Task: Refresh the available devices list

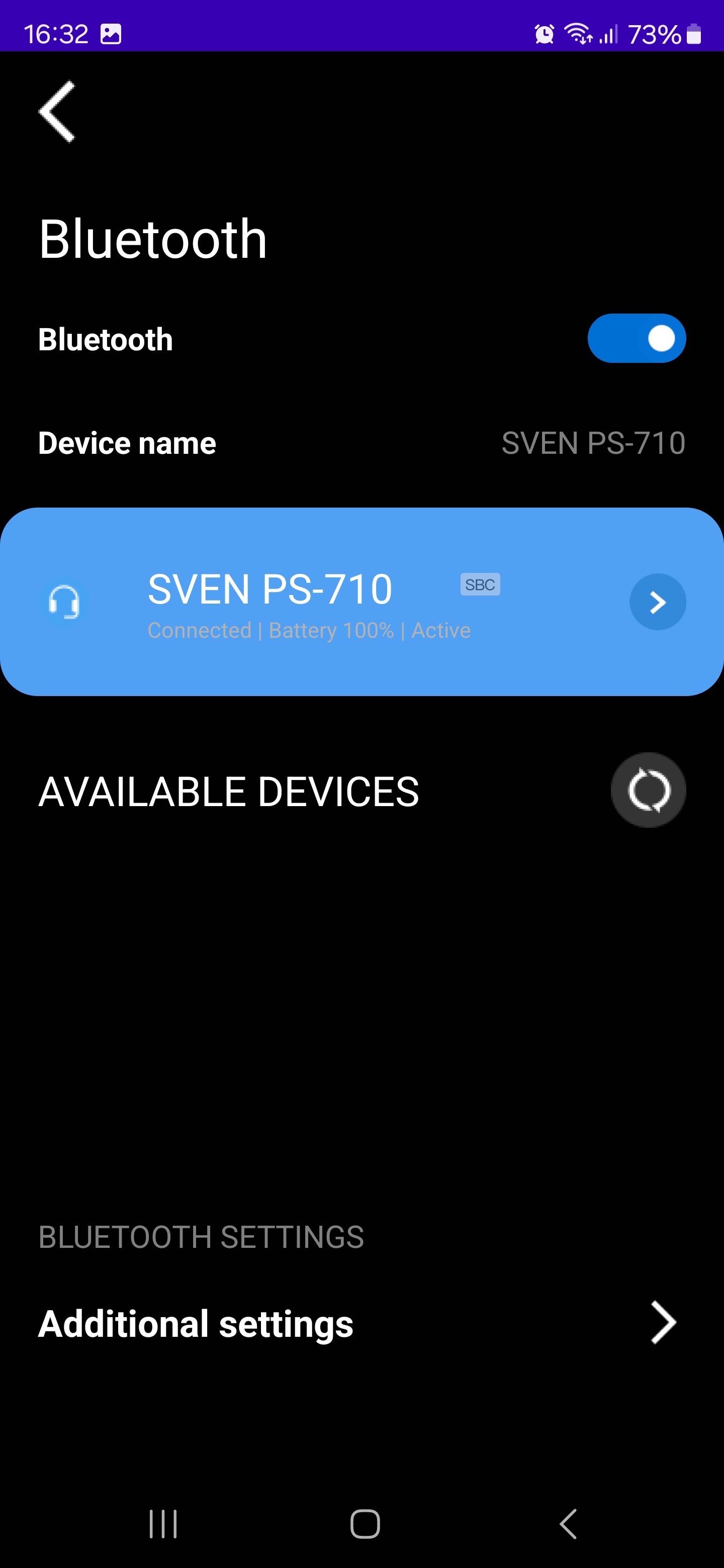Action: point(648,790)
